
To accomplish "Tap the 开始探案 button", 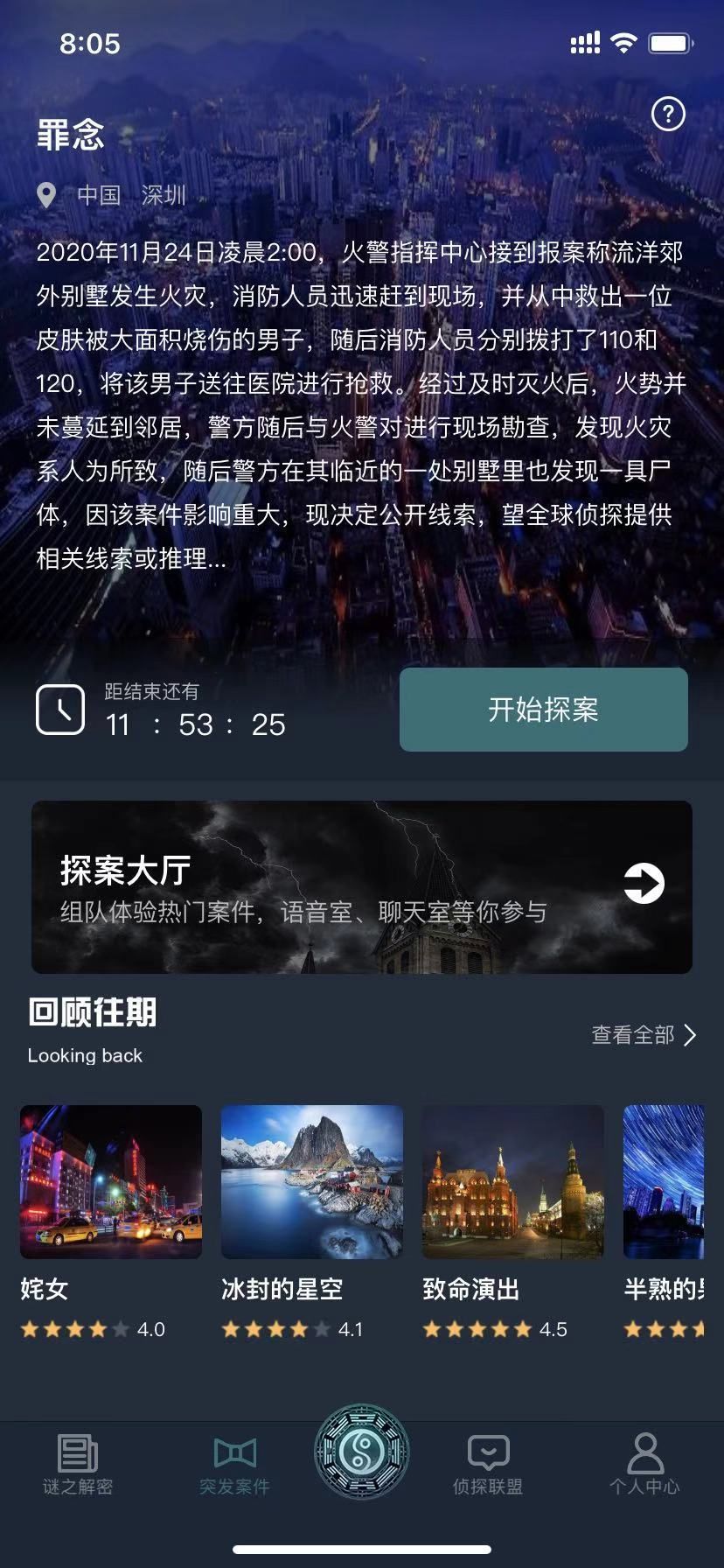I will coord(543,710).
